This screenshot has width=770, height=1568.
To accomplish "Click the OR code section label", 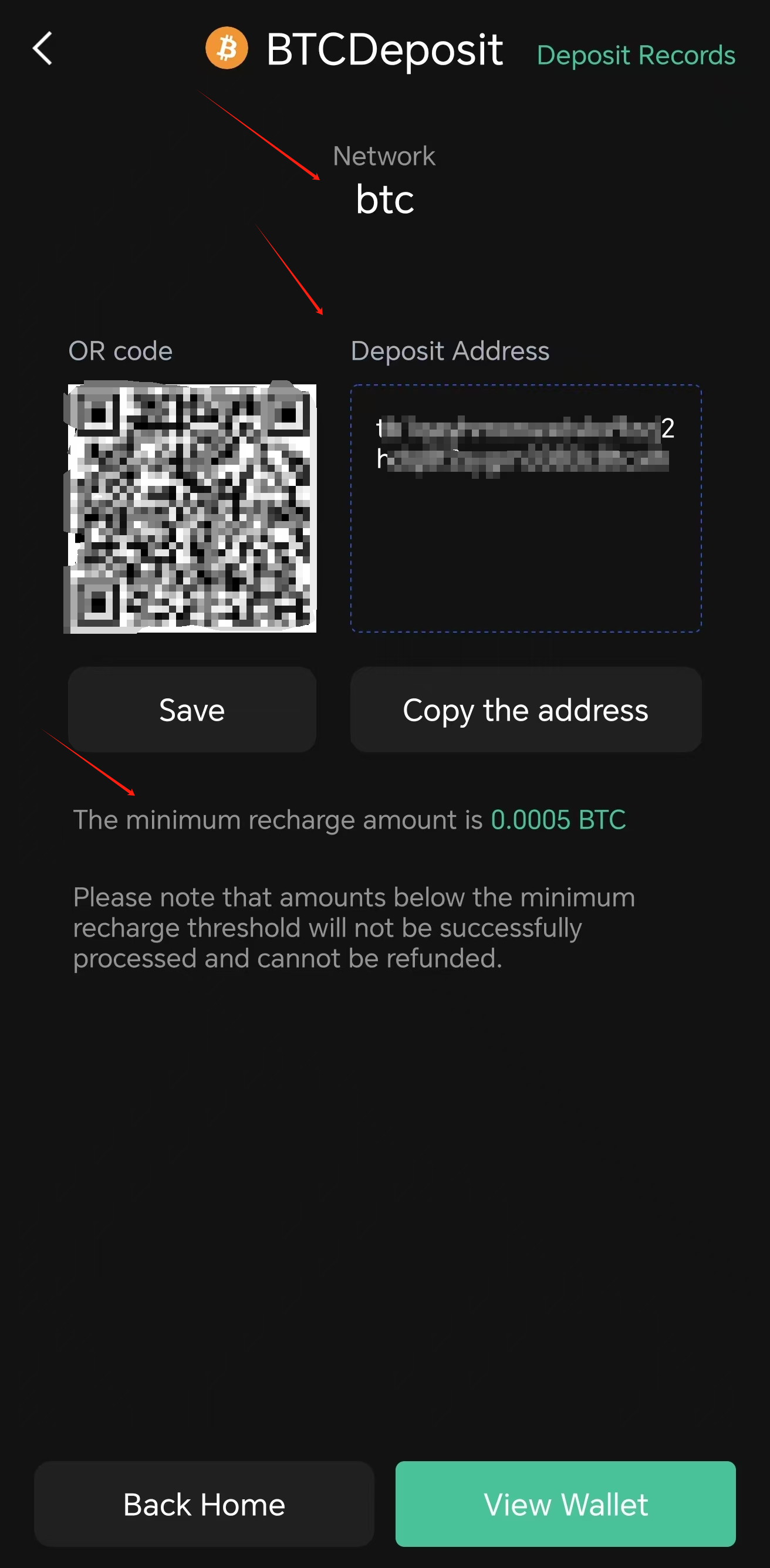I will coord(120,350).
